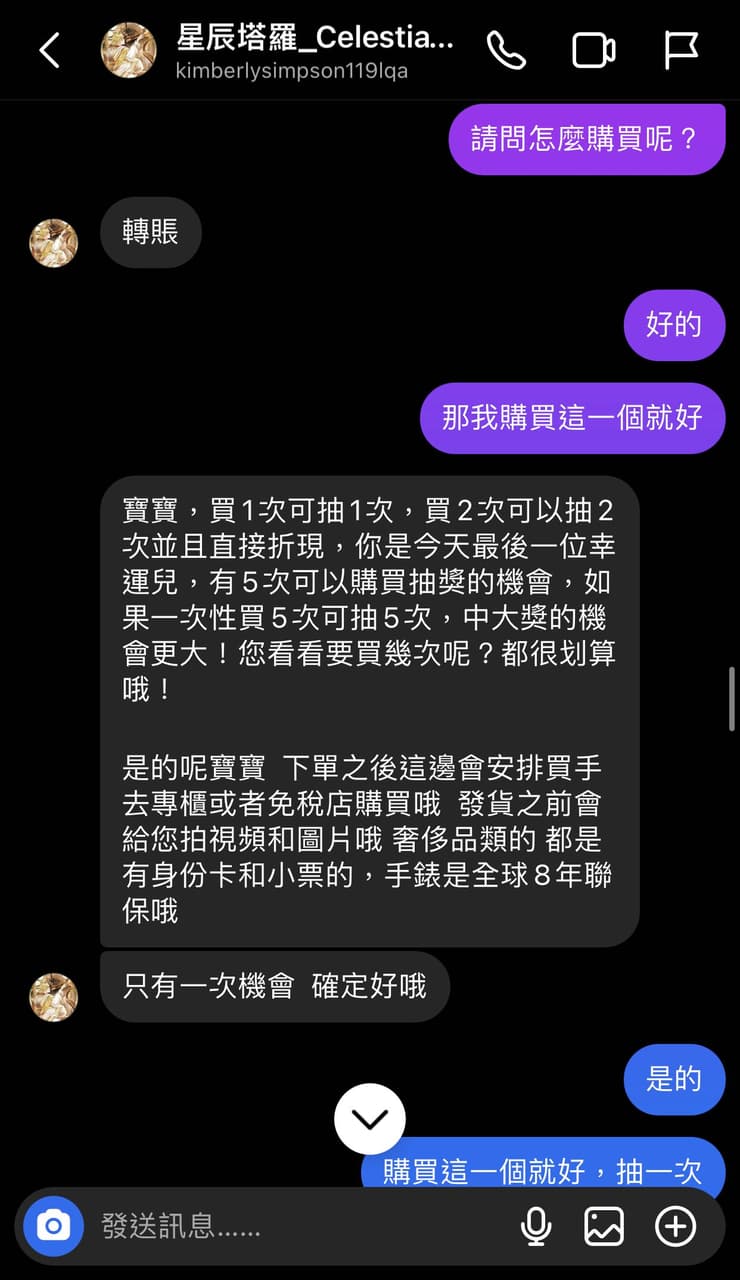Open the camera from the message bar
This screenshot has width=740, height=1280.
(54, 1226)
